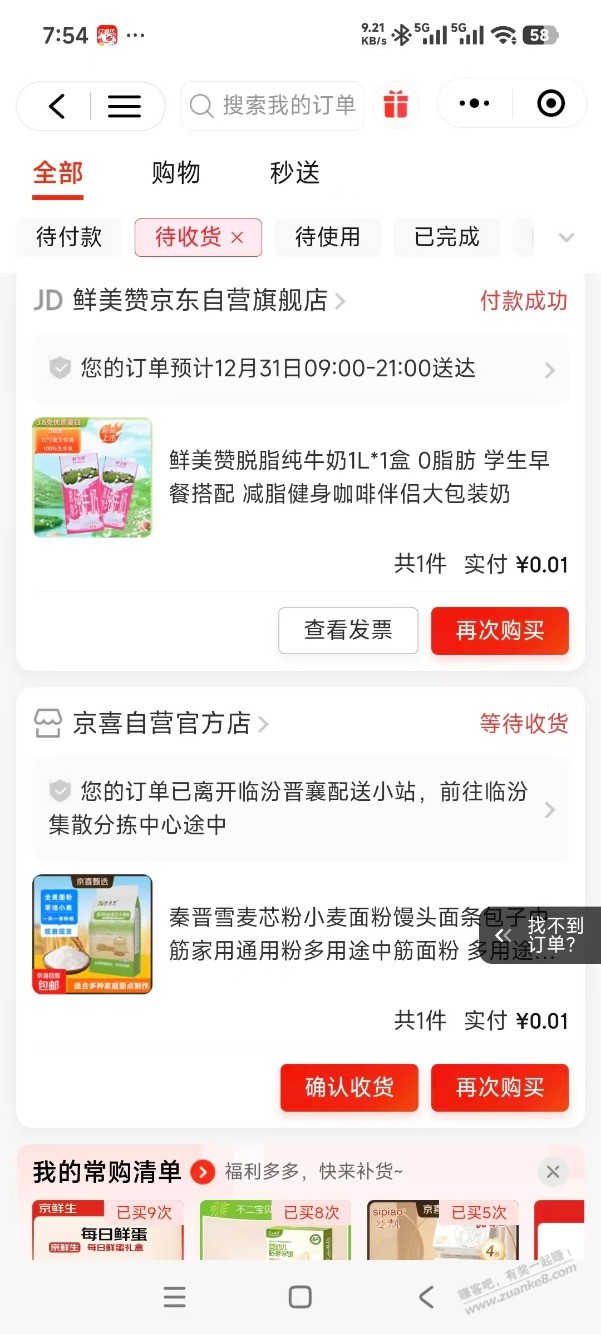Open 京喜自营官方店 store page

(x=162, y=723)
